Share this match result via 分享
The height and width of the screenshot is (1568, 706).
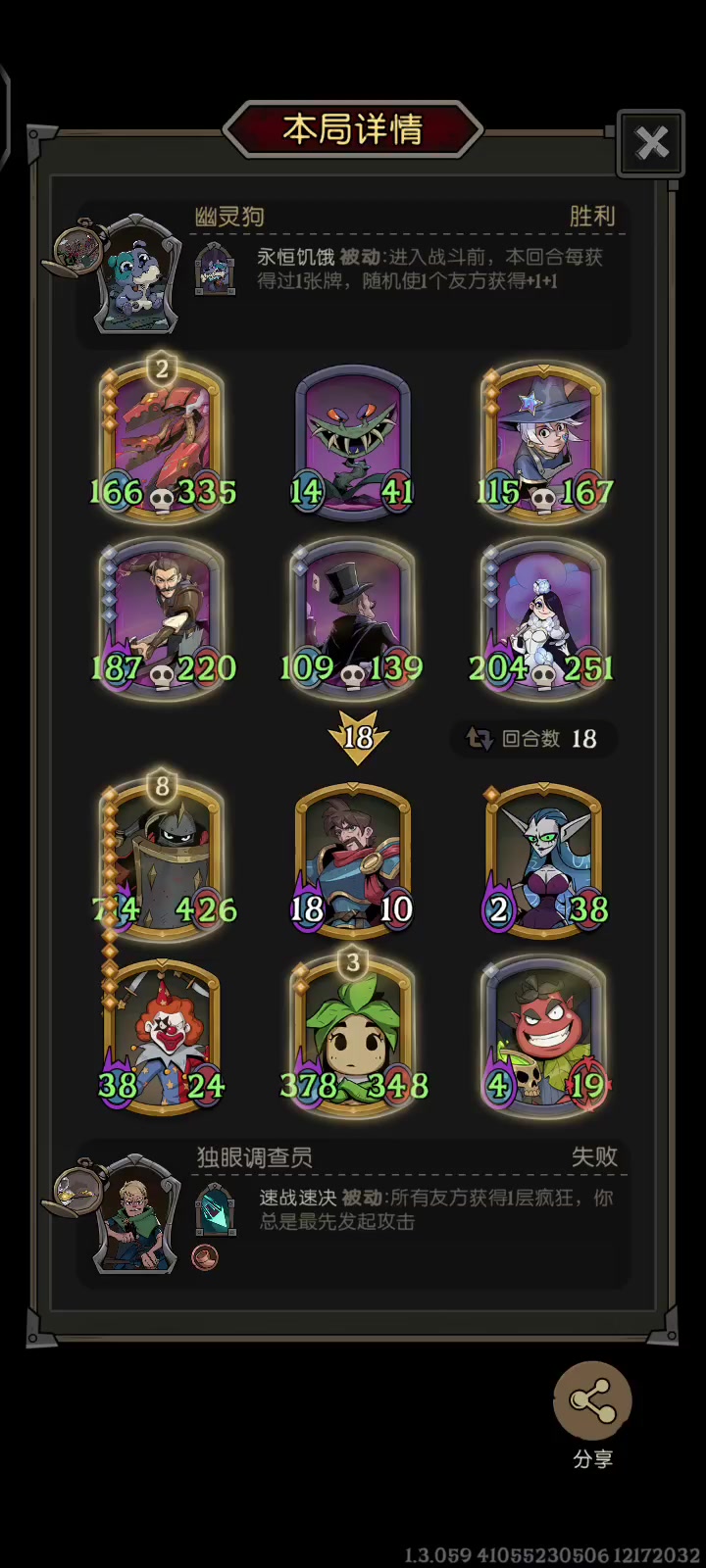point(592,1400)
